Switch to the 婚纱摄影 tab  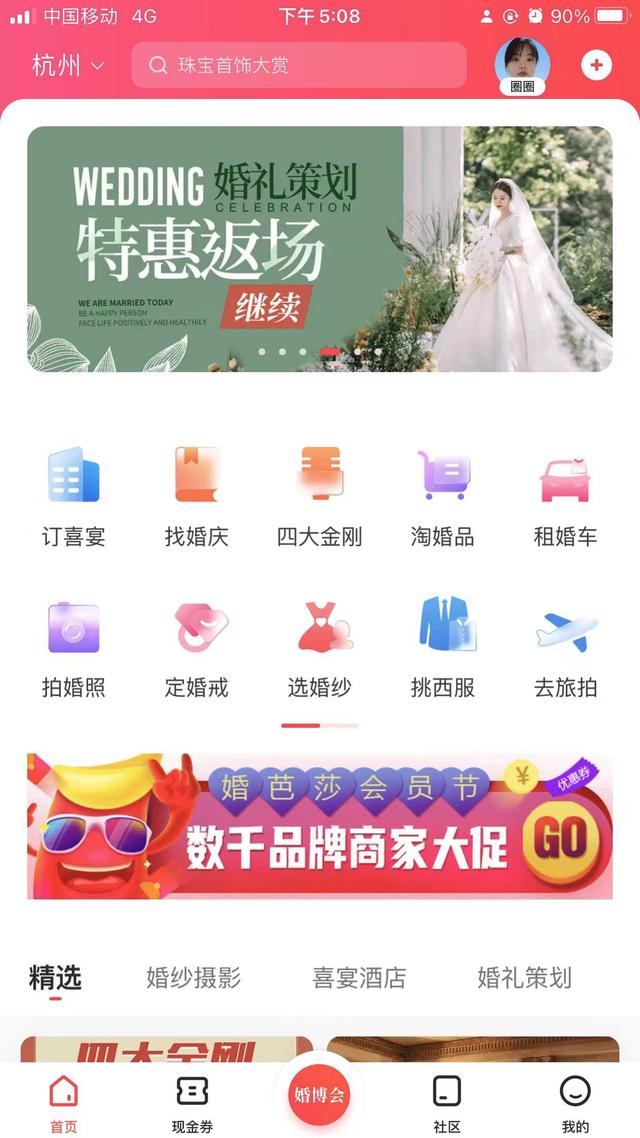(193, 977)
